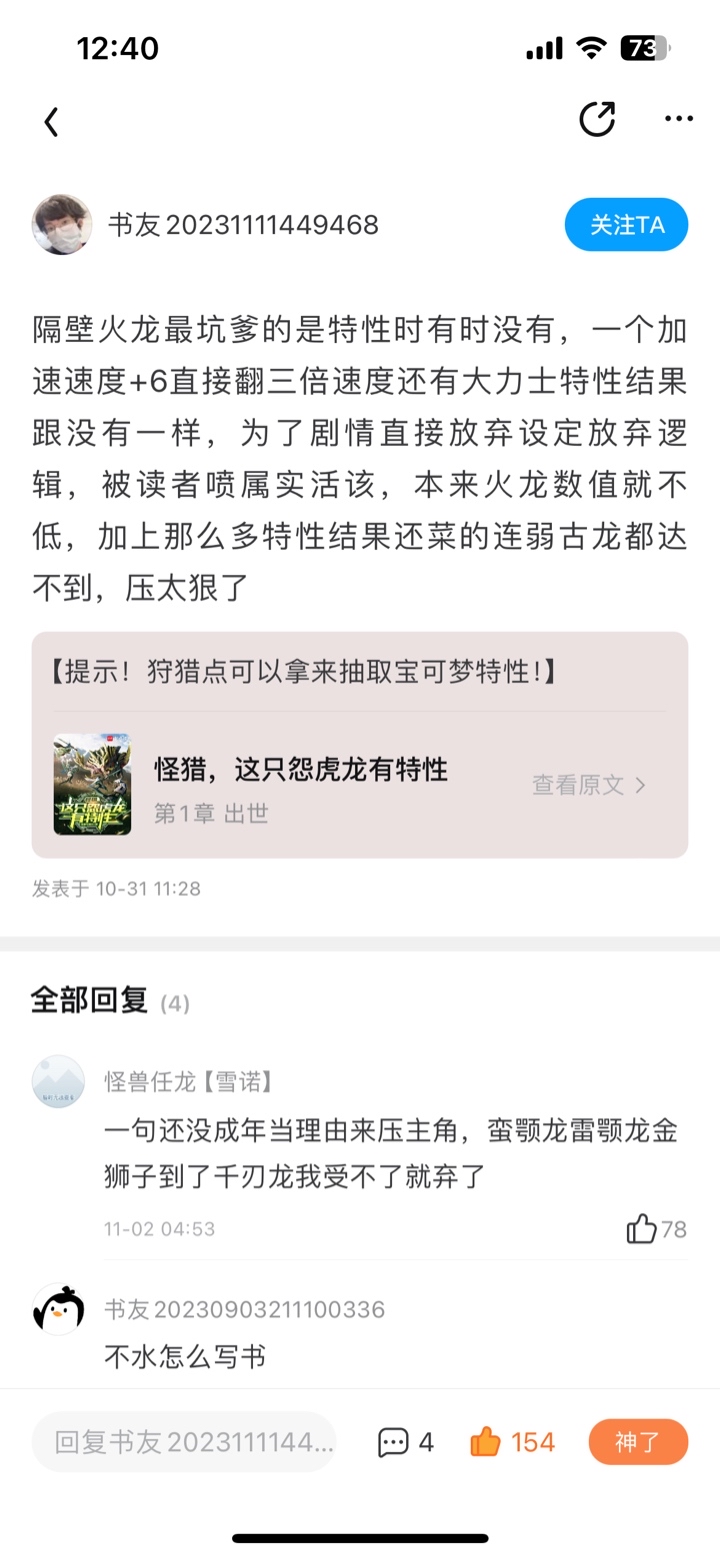Open the book card 怪猎，这只怨虎龙有特性
Screen dimensions: 720x1559
point(300,784)
